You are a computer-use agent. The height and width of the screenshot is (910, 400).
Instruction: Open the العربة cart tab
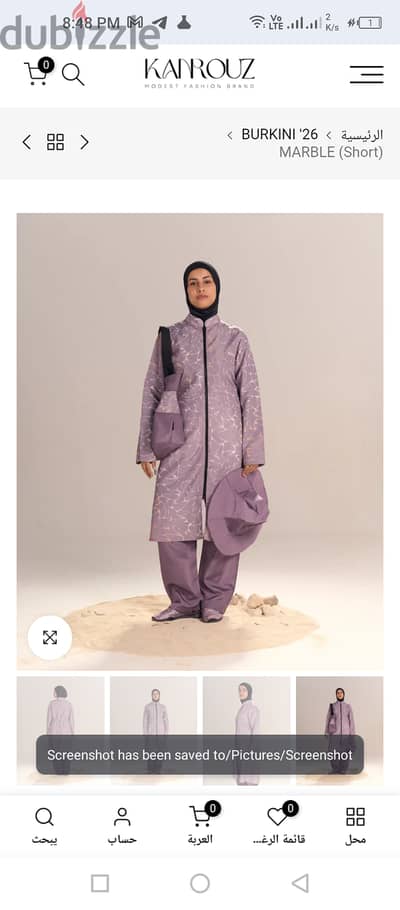pyautogui.click(x=200, y=826)
